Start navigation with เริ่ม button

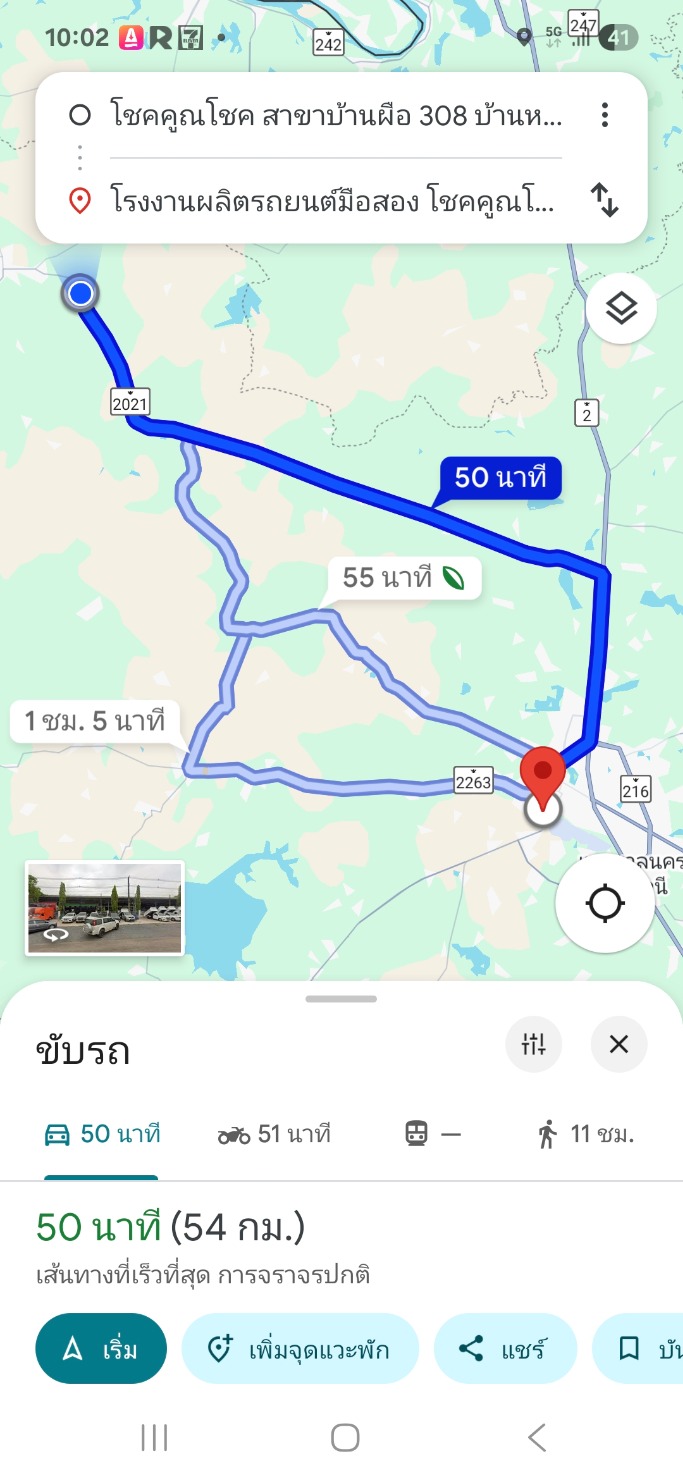101,1349
